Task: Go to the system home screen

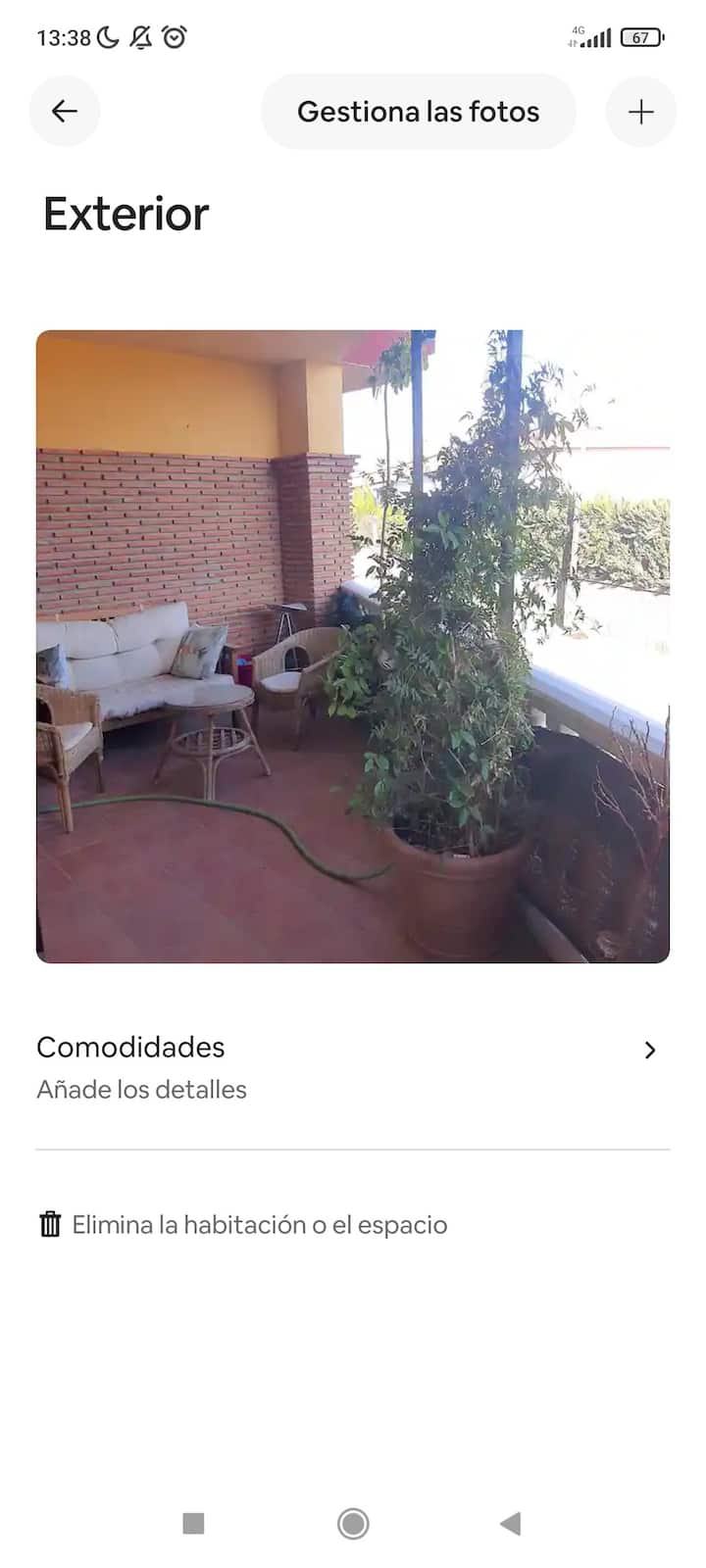Action: pyautogui.click(x=353, y=1523)
